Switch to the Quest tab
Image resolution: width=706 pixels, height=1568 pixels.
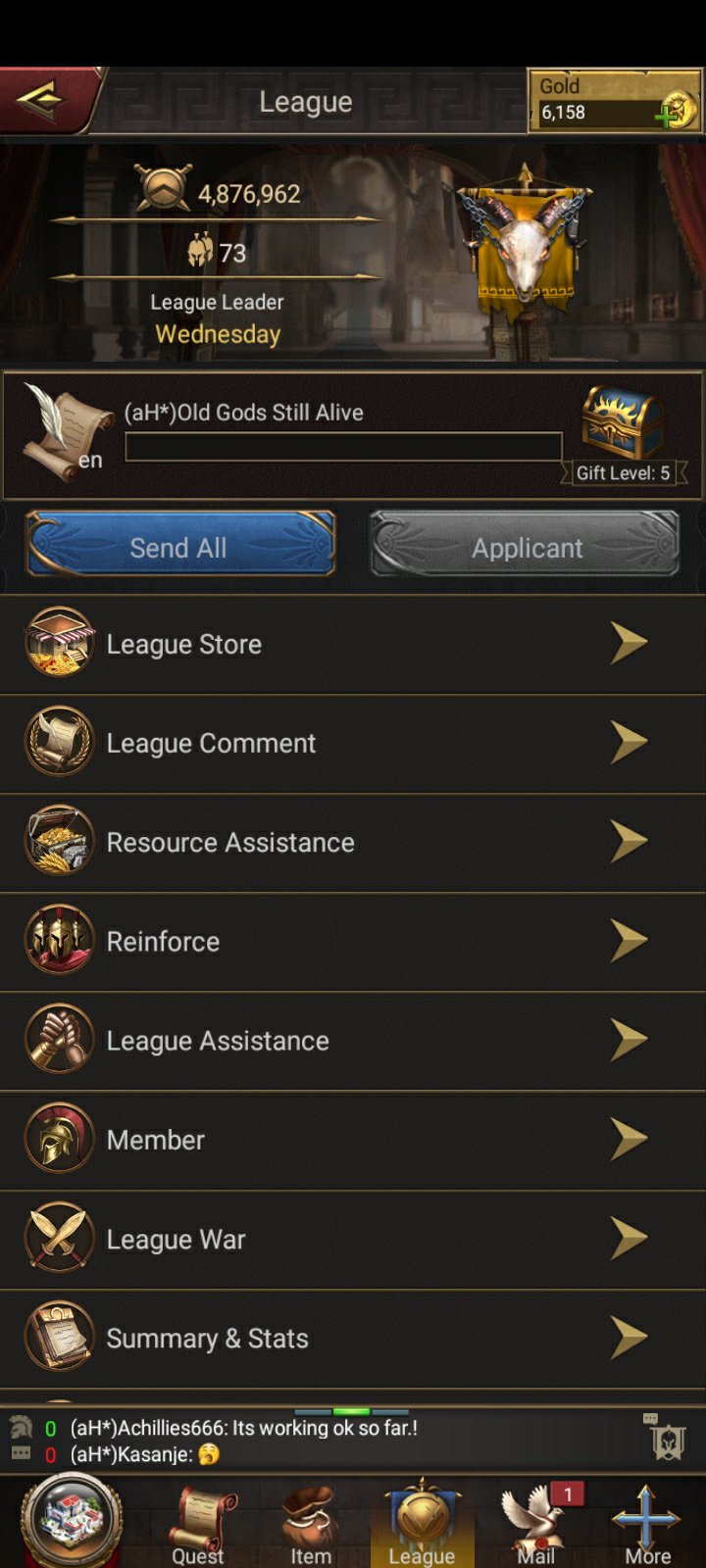click(x=199, y=1525)
